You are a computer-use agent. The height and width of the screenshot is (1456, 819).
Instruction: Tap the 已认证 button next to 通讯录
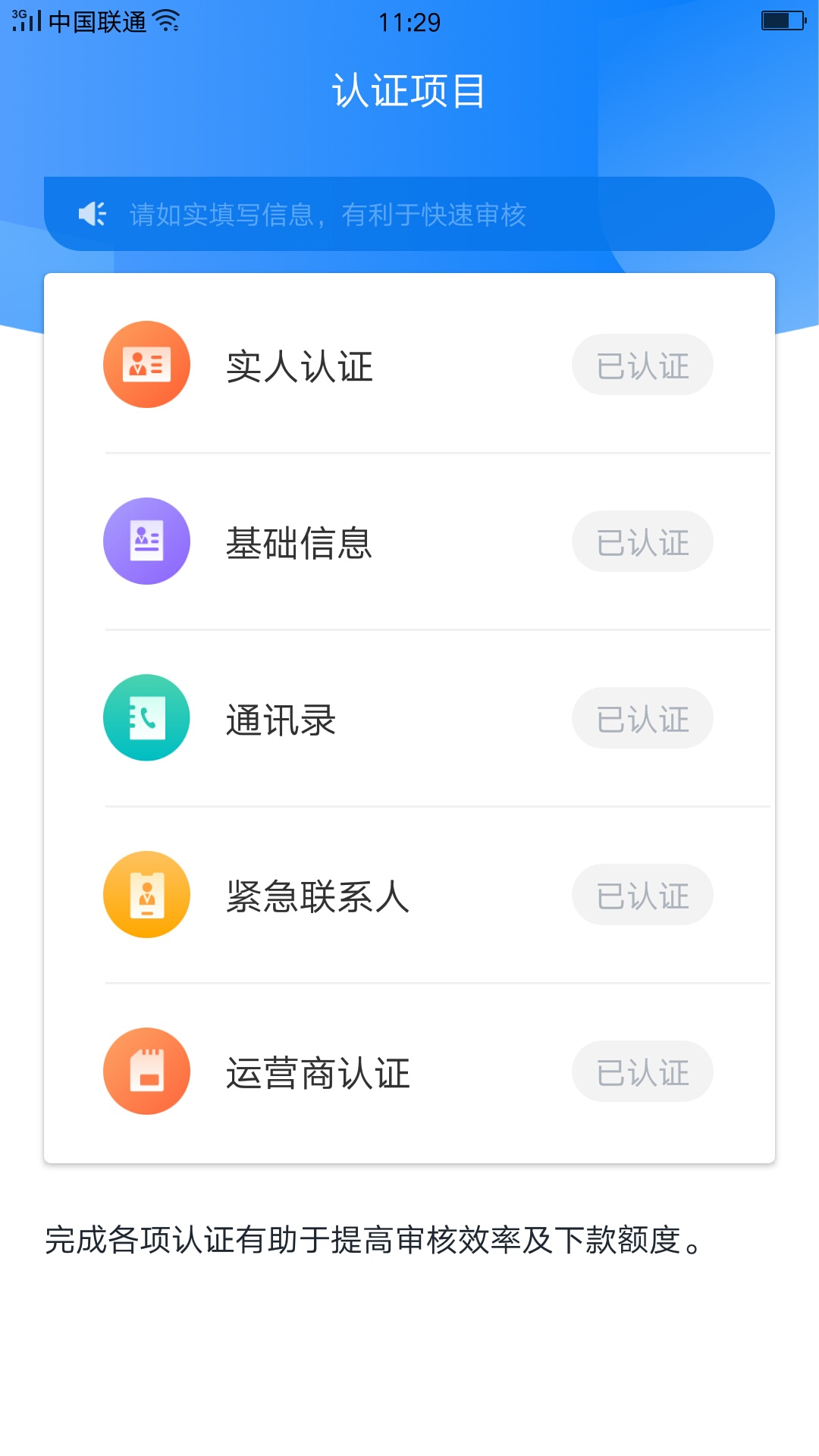pyautogui.click(x=642, y=718)
